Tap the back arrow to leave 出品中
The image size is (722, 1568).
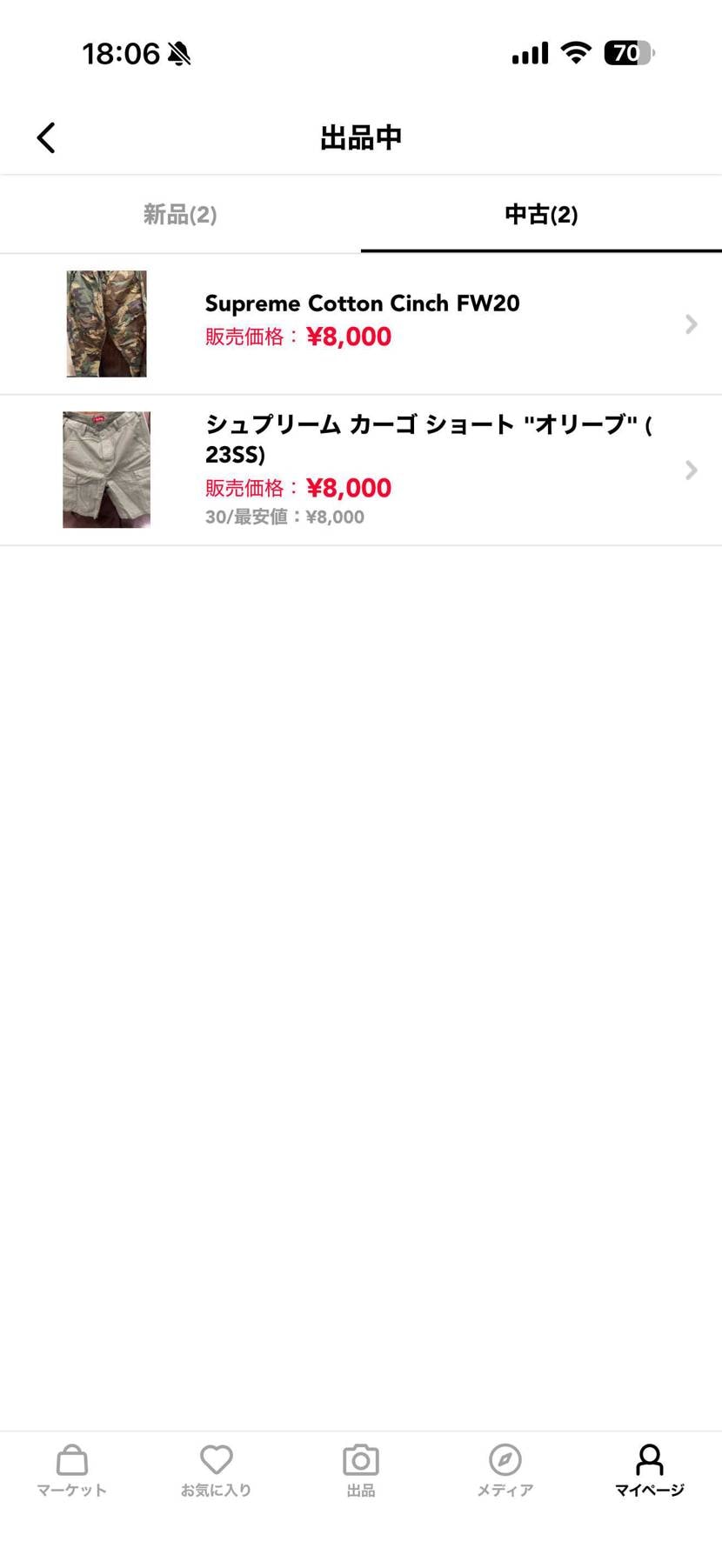pyautogui.click(x=45, y=137)
